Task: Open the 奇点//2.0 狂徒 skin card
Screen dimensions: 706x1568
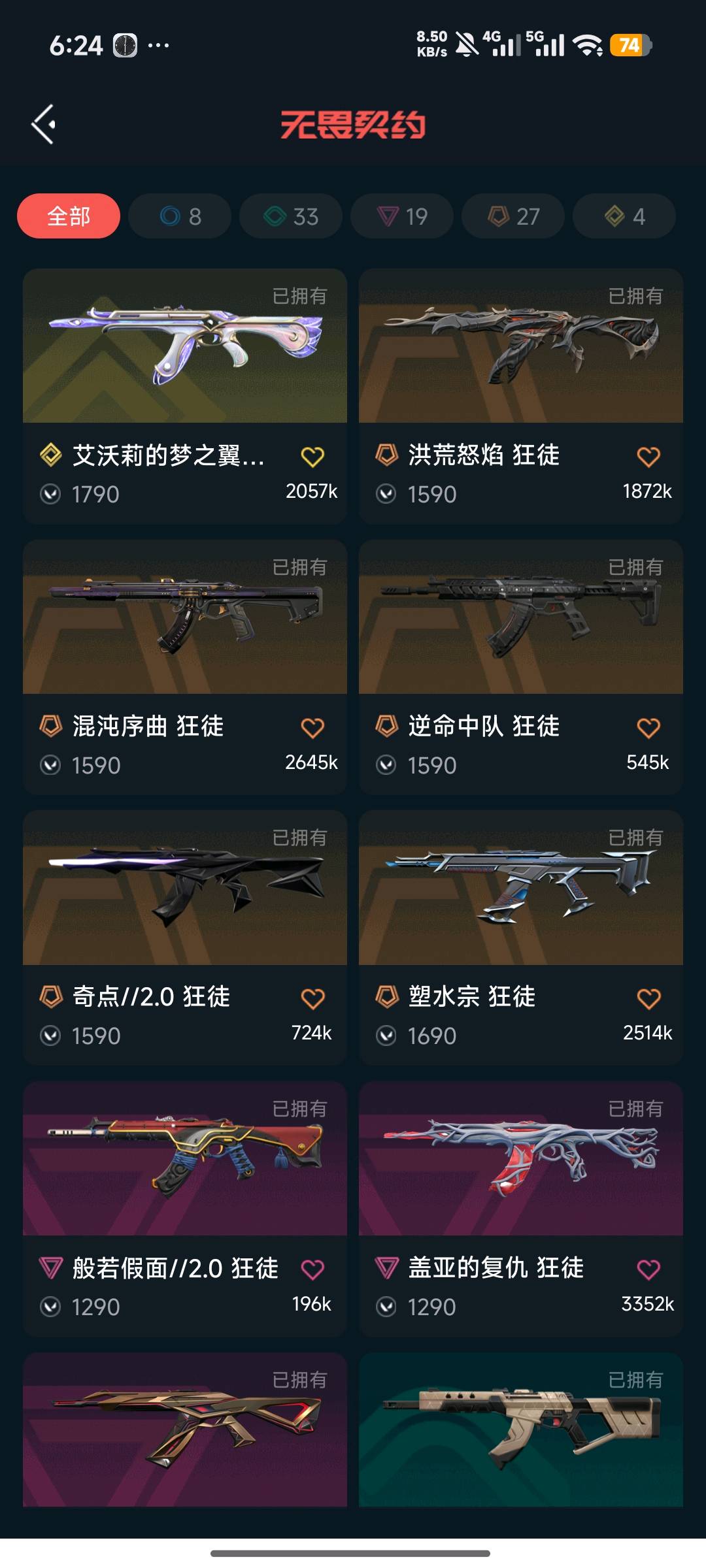Action: (x=185, y=938)
